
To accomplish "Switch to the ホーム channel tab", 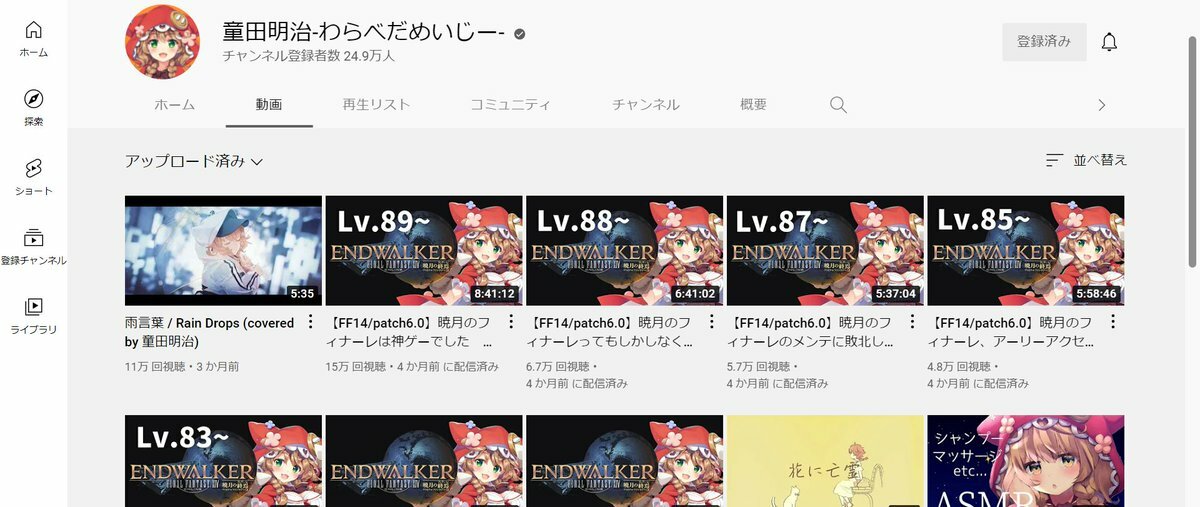I will point(175,105).
